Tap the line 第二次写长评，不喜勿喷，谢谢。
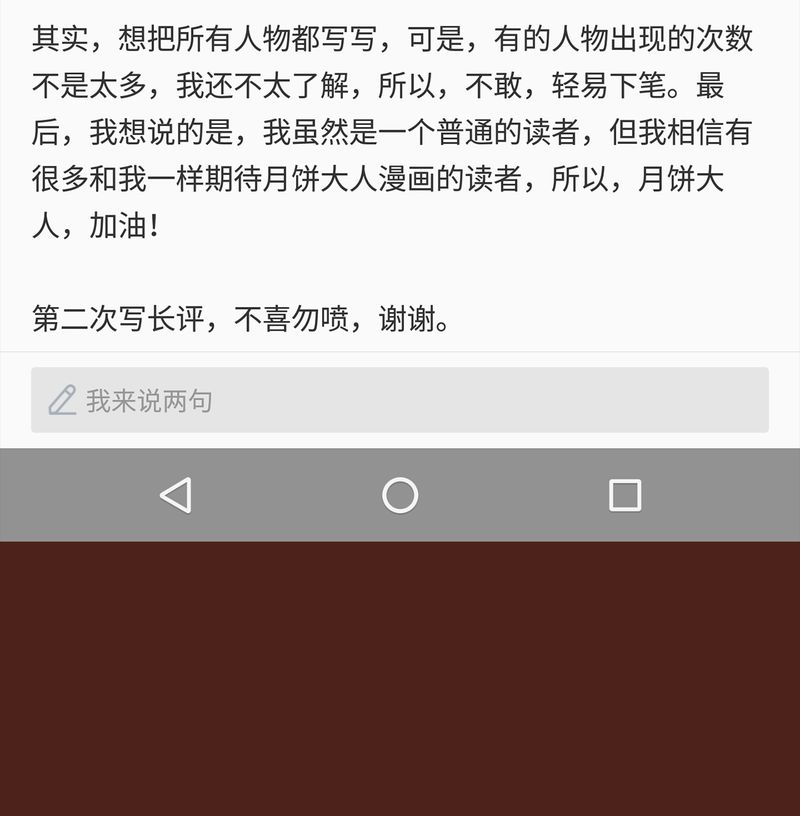Screen dimensions: 800x816 246,317
